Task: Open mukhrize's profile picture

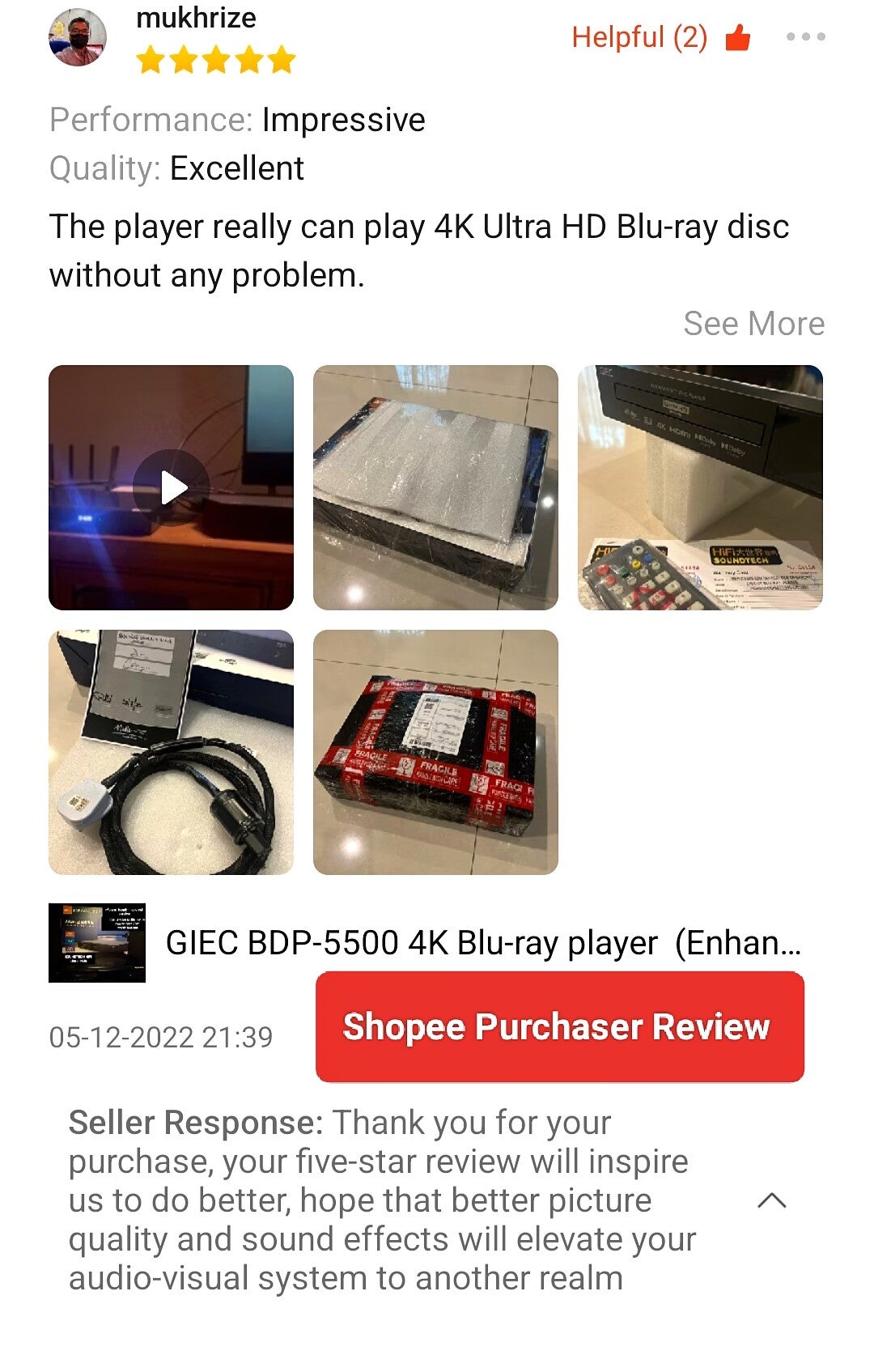Action: pos(78,37)
